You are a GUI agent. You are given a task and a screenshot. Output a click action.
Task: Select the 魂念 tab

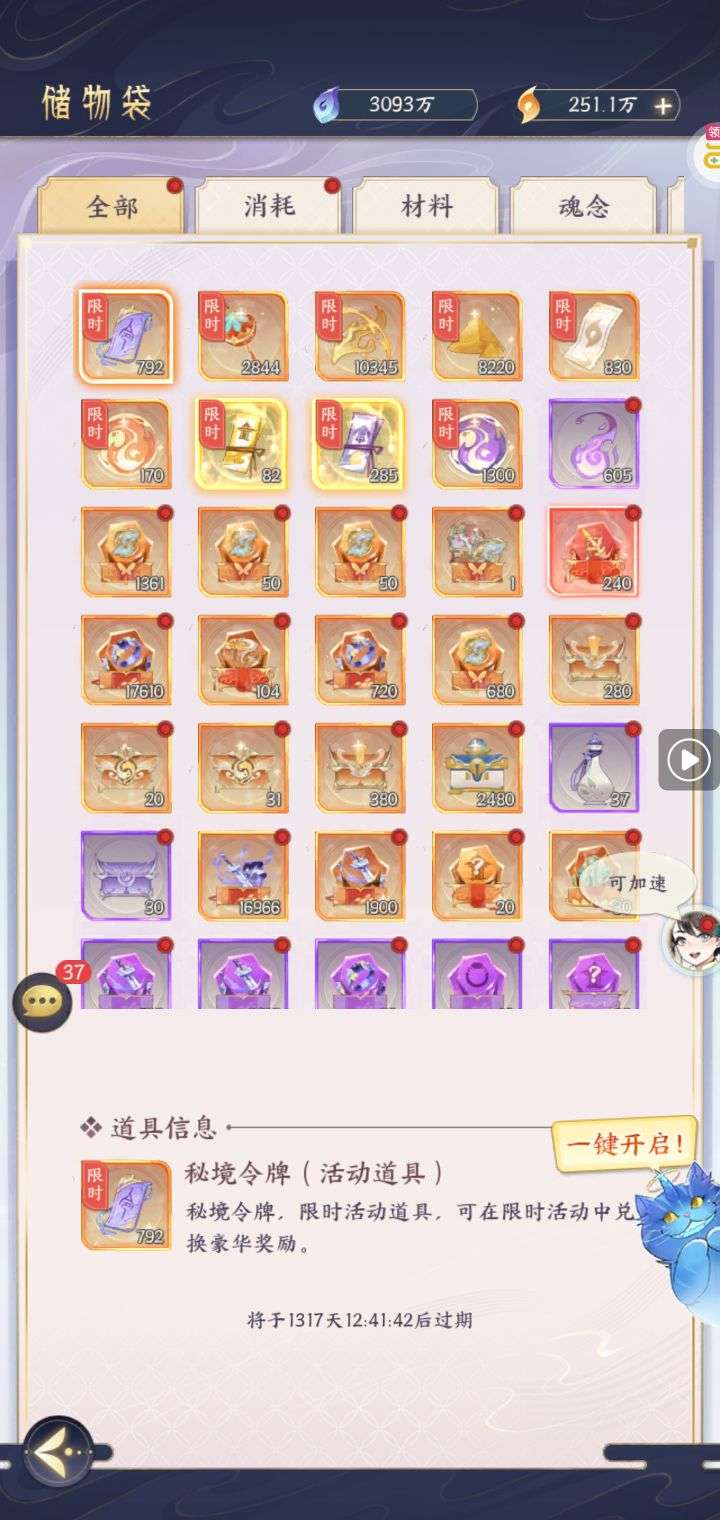tap(583, 207)
